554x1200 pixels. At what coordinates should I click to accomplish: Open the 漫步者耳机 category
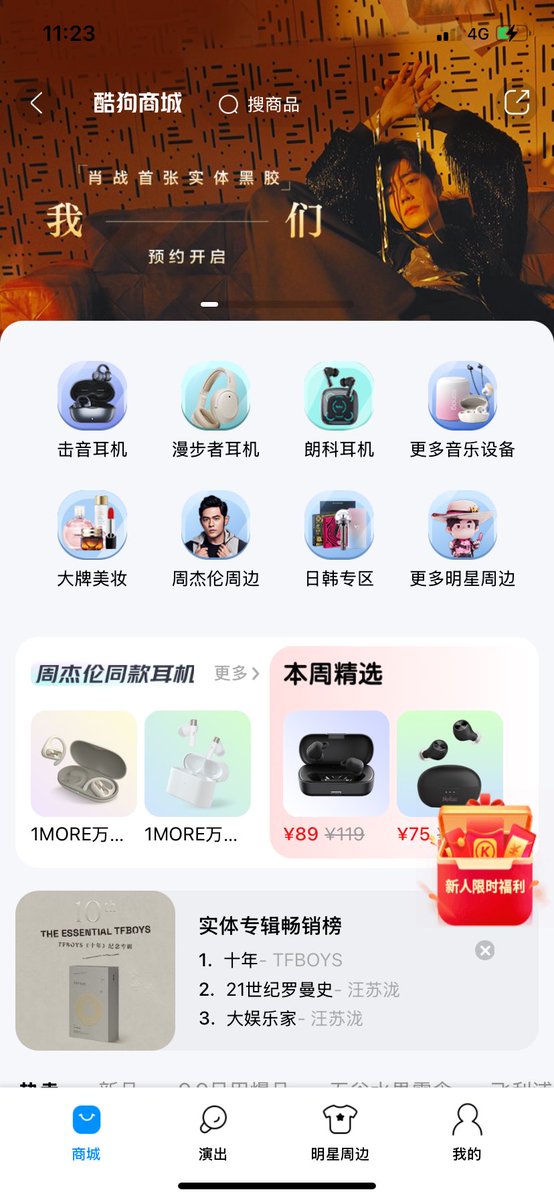pyautogui.click(x=216, y=410)
